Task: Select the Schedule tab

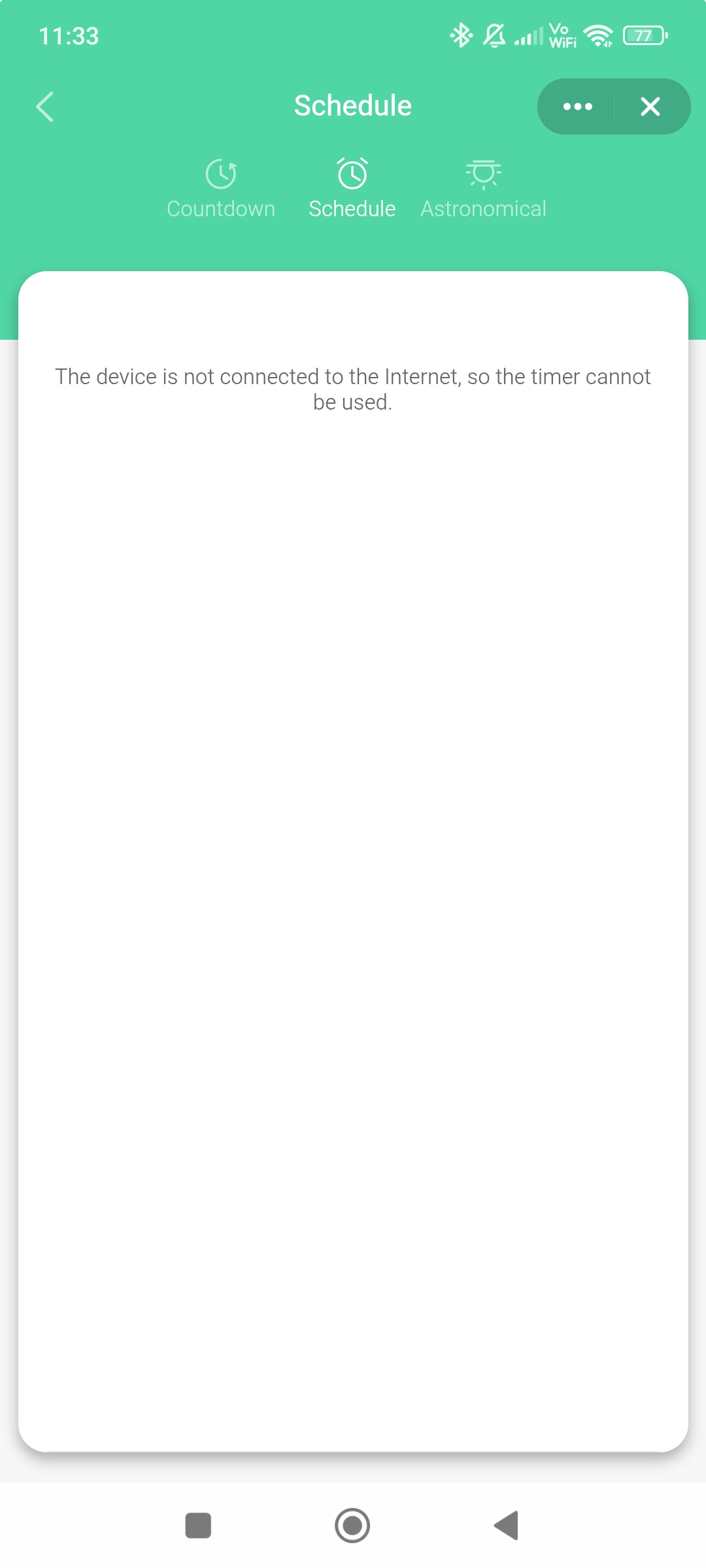Action: pos(352,189)
